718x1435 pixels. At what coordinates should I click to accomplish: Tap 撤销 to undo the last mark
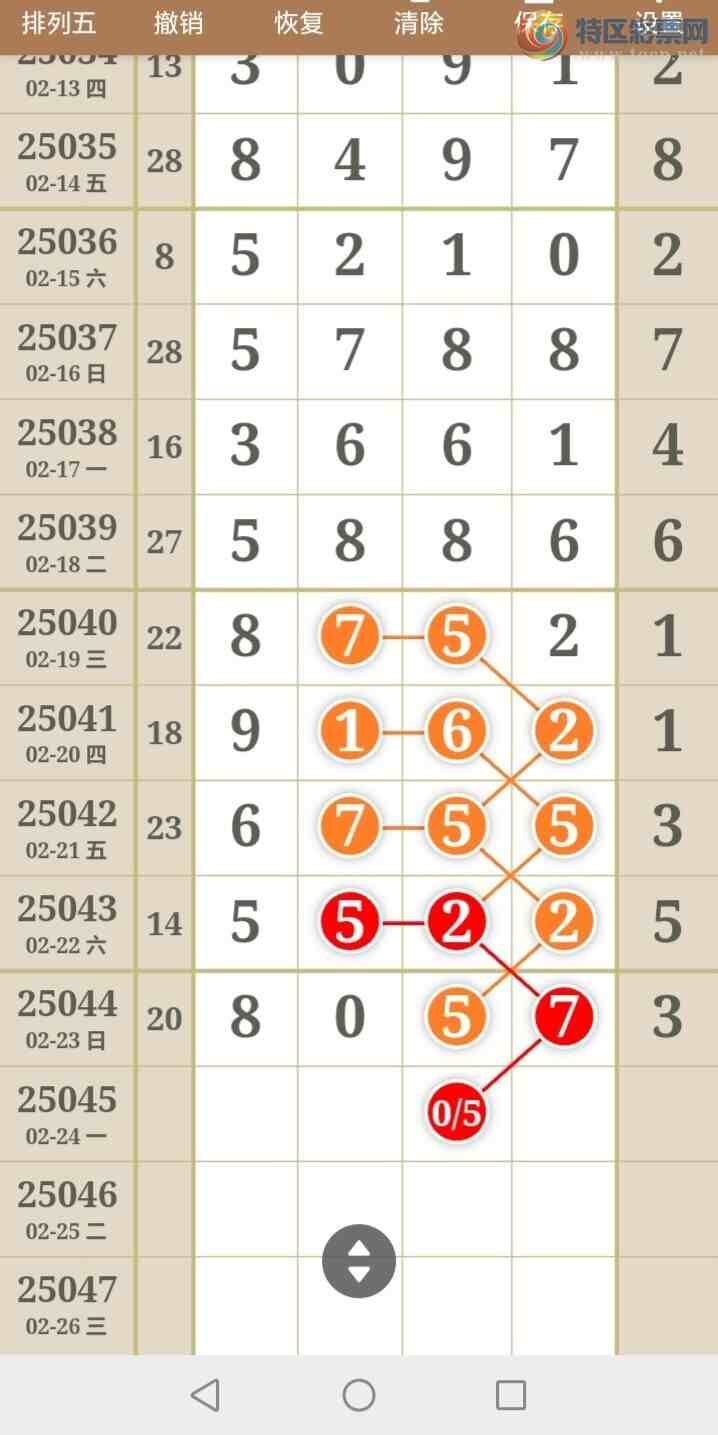tap(178, 23)
